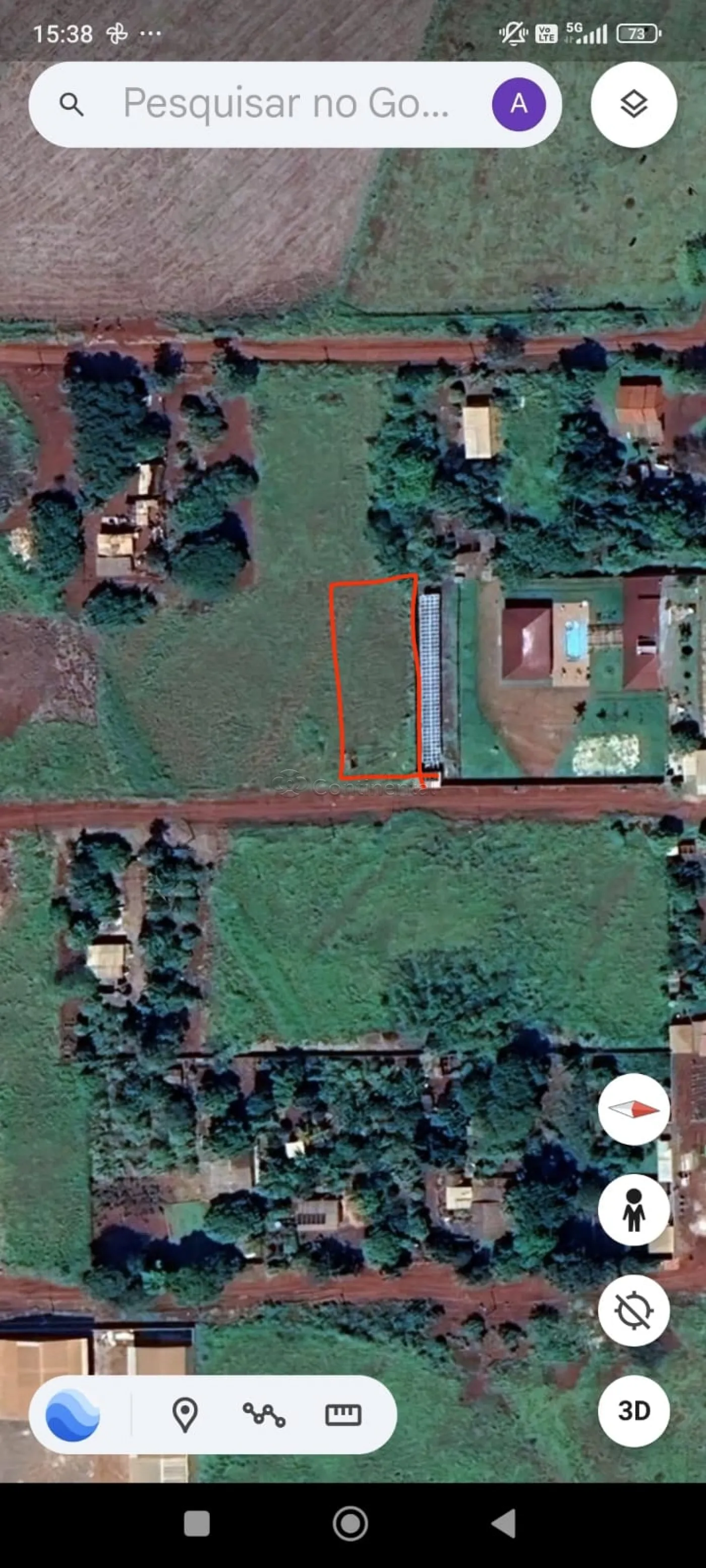706x1568 pixels.
Task: Open the account avatar labeled A
Action: [x=518, y=104]
